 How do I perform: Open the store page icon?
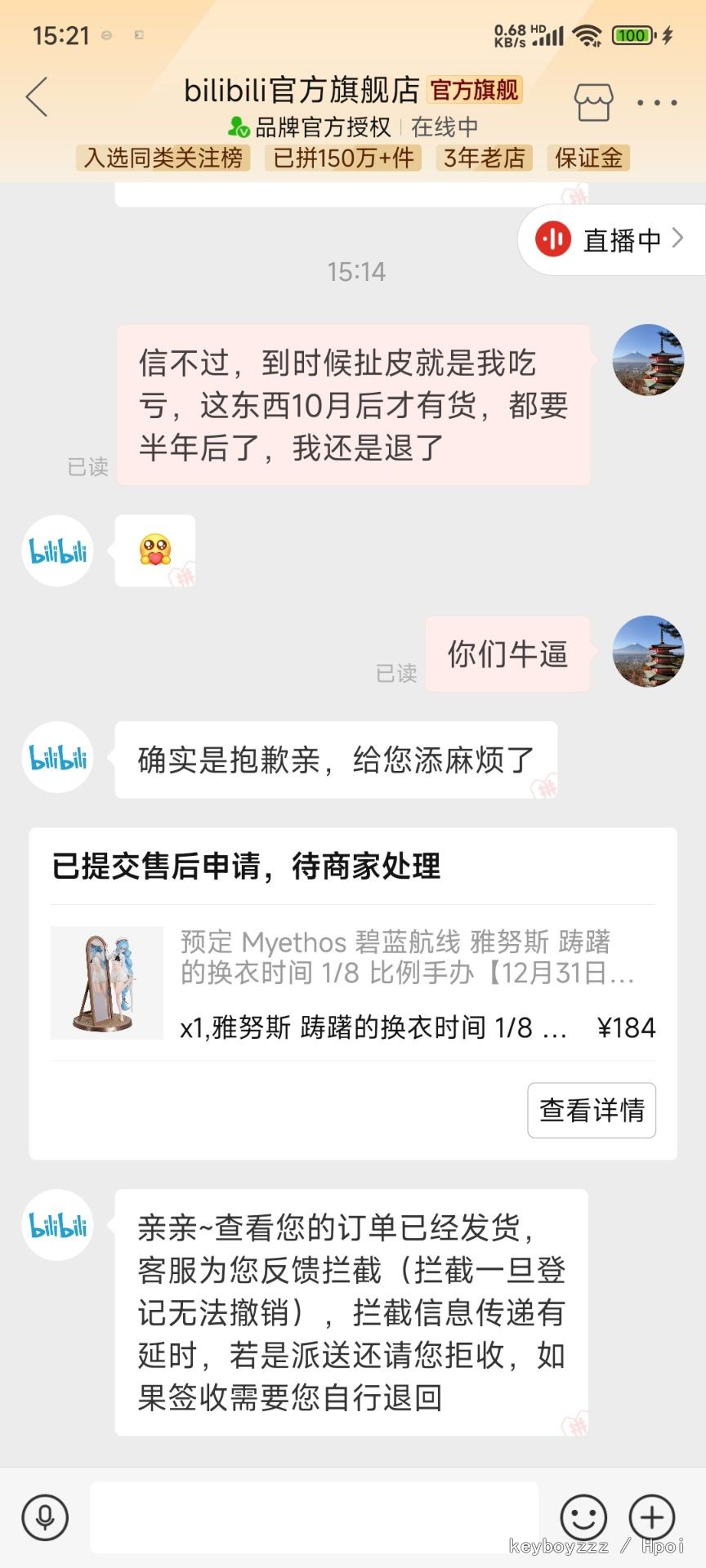pyautogui.click(x=593, y=102)
